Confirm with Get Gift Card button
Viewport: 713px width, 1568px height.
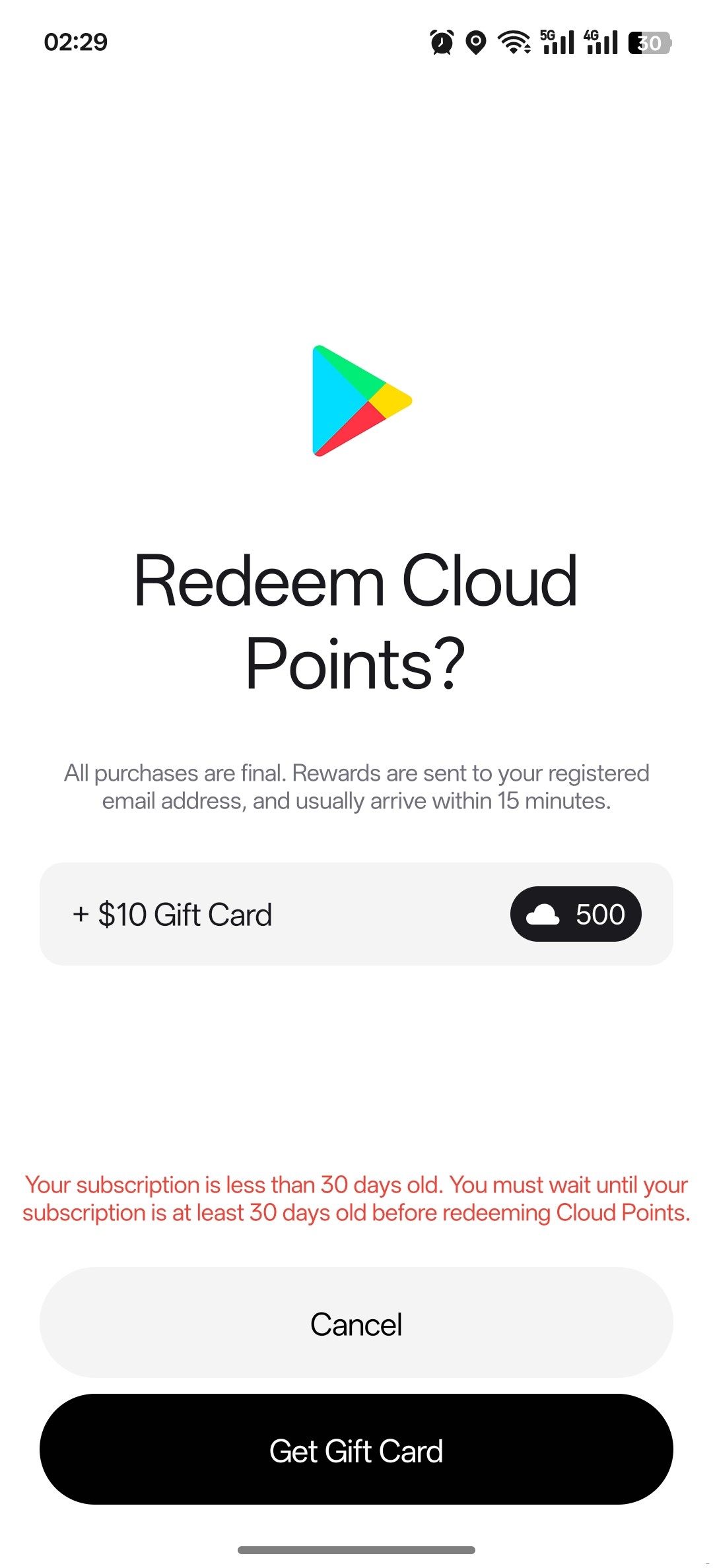356,1450
